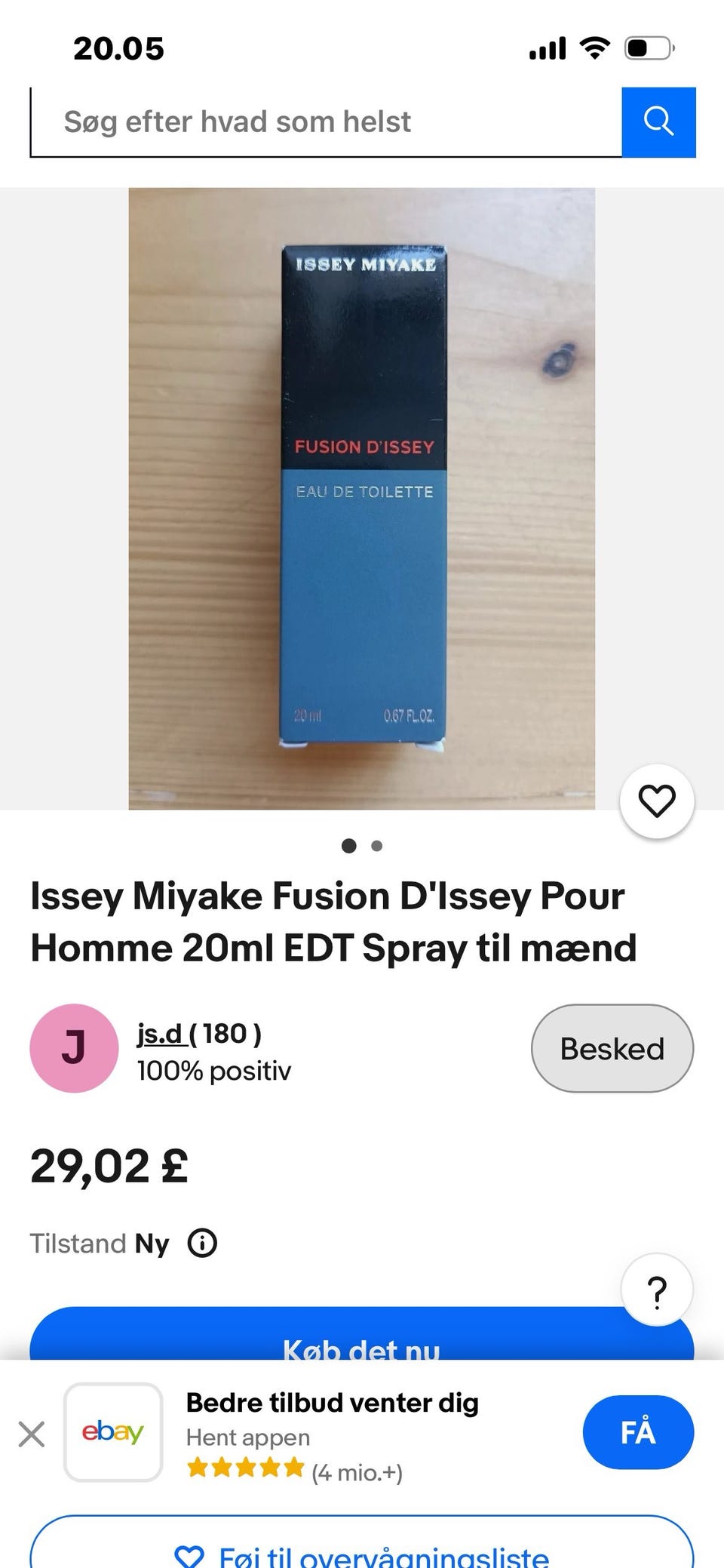Viewport: 724px width, 1568px height.
Task: Add item to favorites with heart icon
Action: point(657,801)
